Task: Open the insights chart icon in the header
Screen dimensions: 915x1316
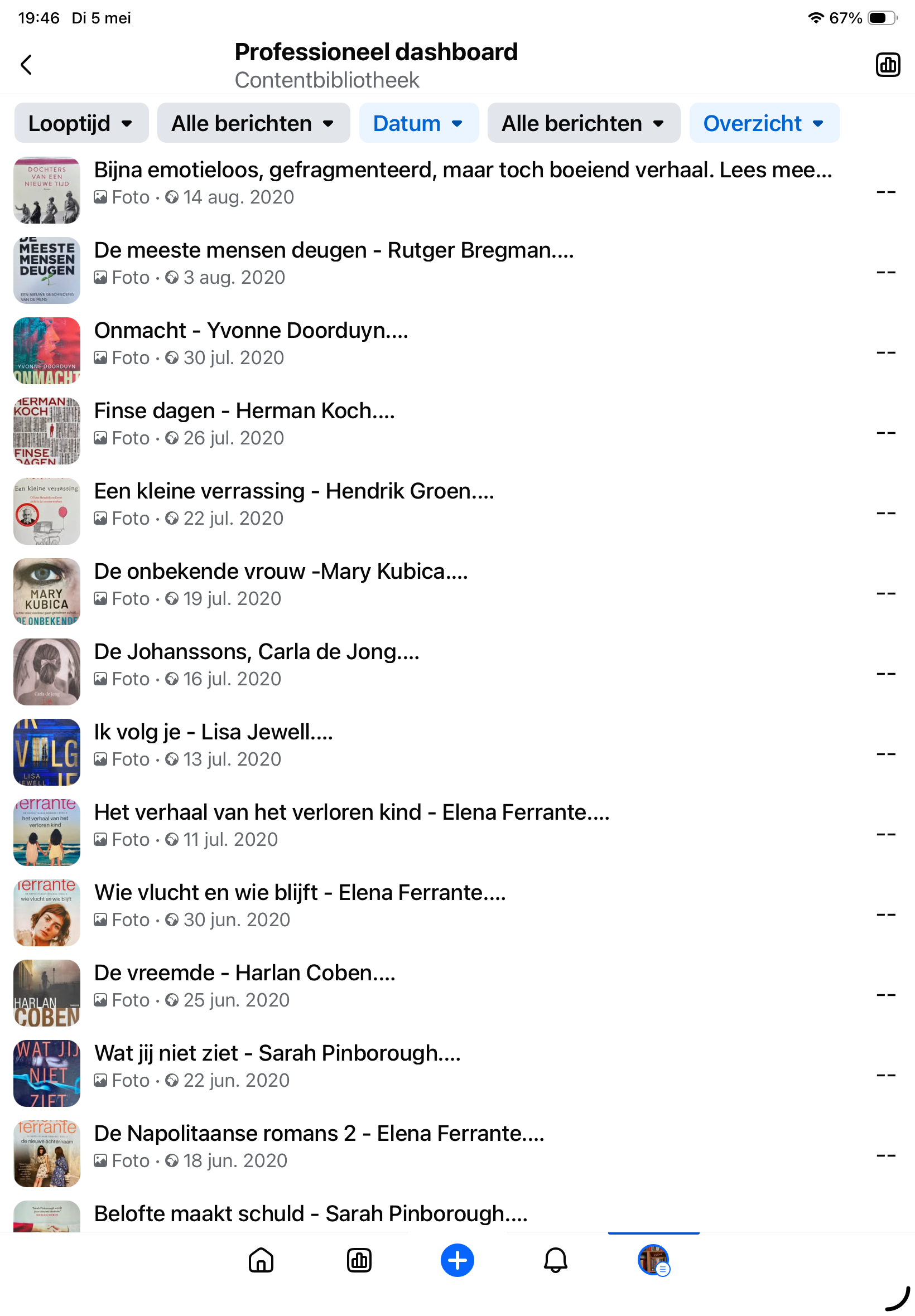Action: tap(888, 65)
